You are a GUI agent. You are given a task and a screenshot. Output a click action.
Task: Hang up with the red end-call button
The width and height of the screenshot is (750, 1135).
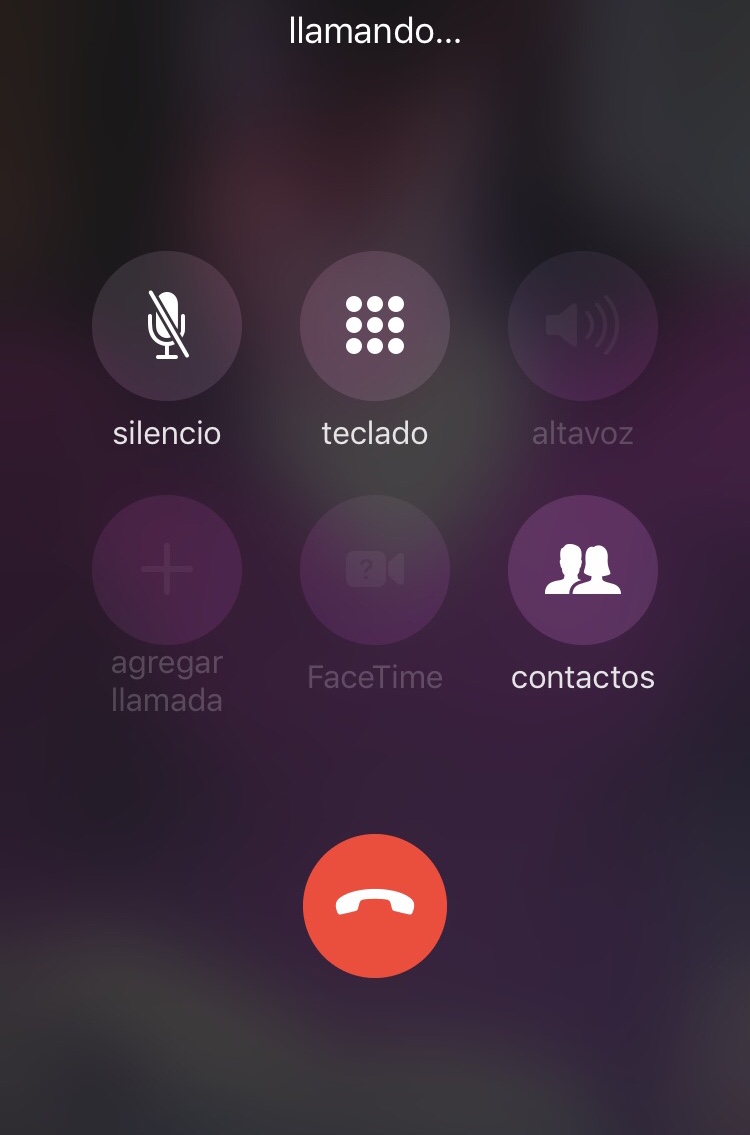point(375,906)
